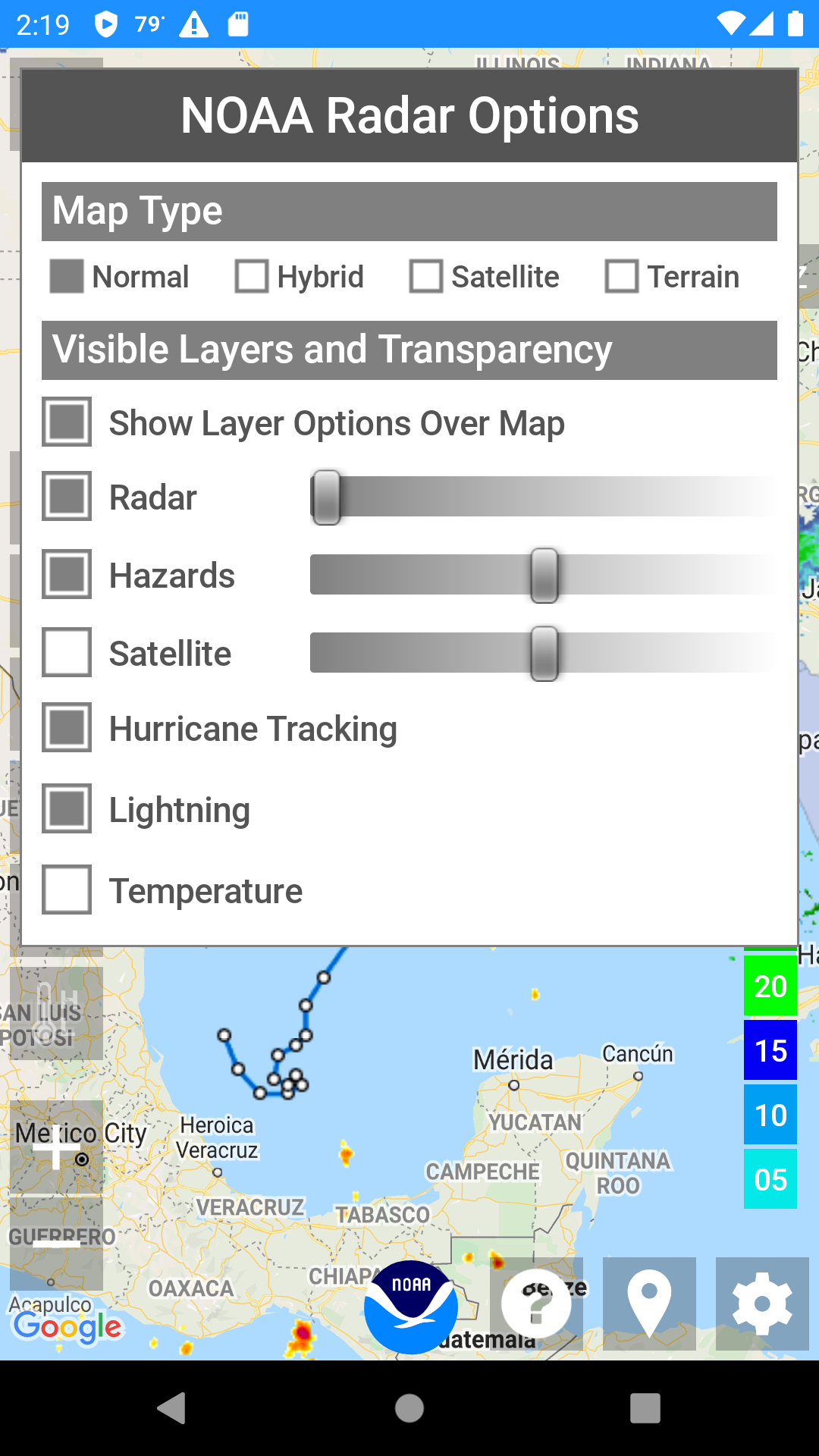
Task: Enable the Satellite layer checkbox
Action: (x=67, y=652)
